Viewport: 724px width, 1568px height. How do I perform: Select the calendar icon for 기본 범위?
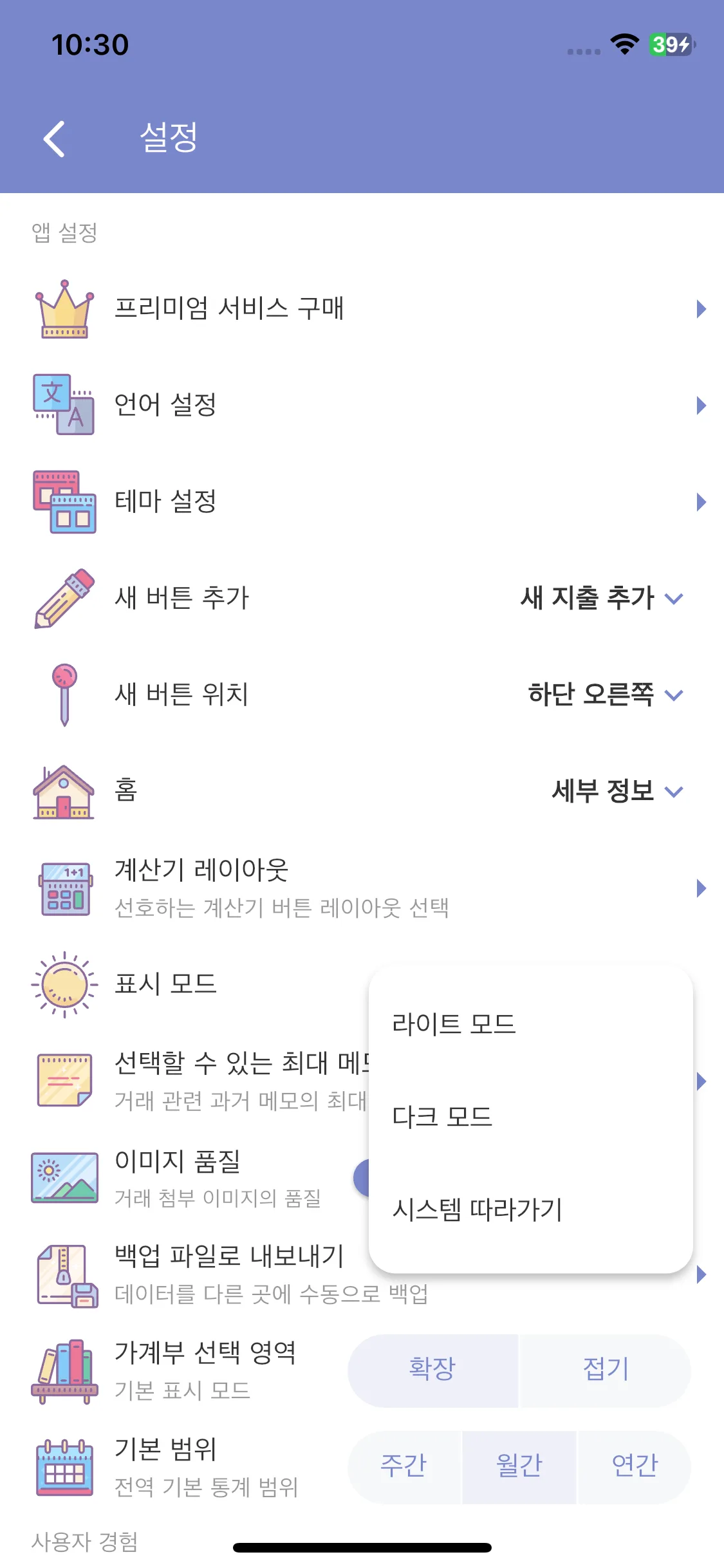click(62, 1468)
